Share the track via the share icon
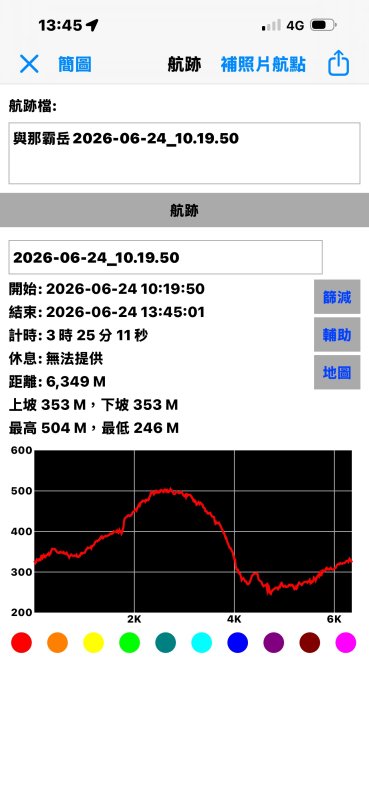Viewport: 369px width, 800px height. (338, 64)
